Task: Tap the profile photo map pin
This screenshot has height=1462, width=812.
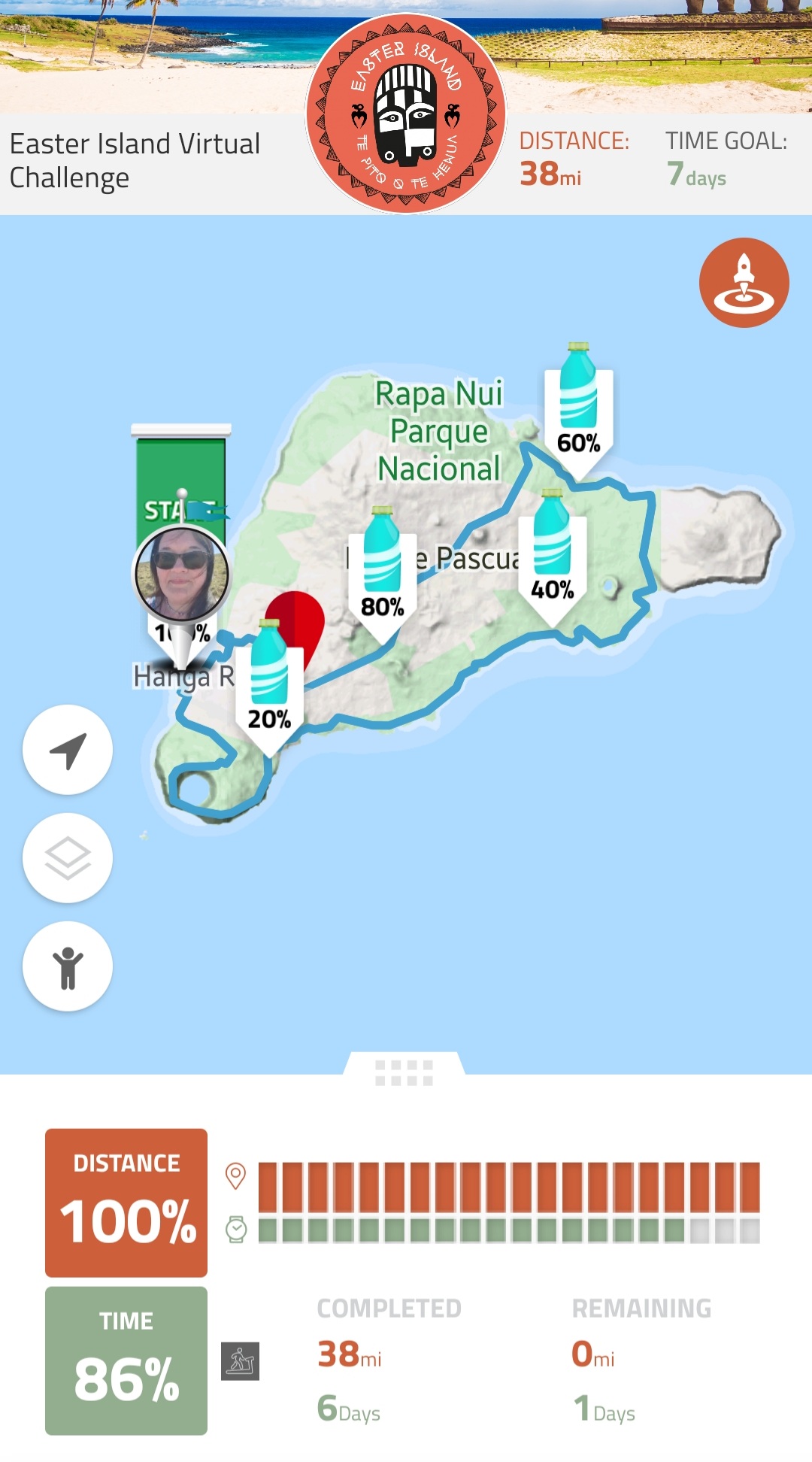Action: coord(181,573)
